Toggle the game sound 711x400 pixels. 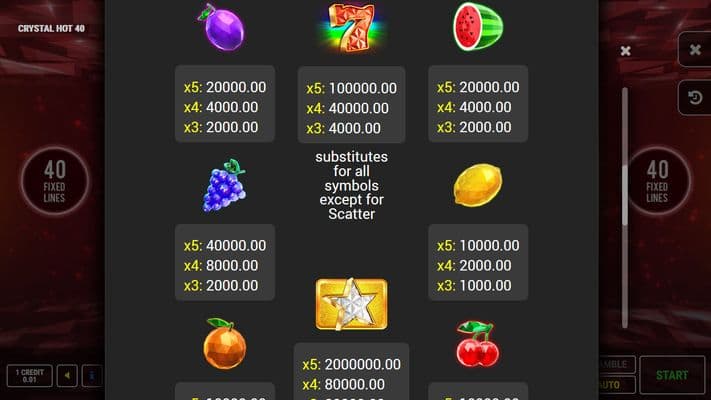(67, 376)
